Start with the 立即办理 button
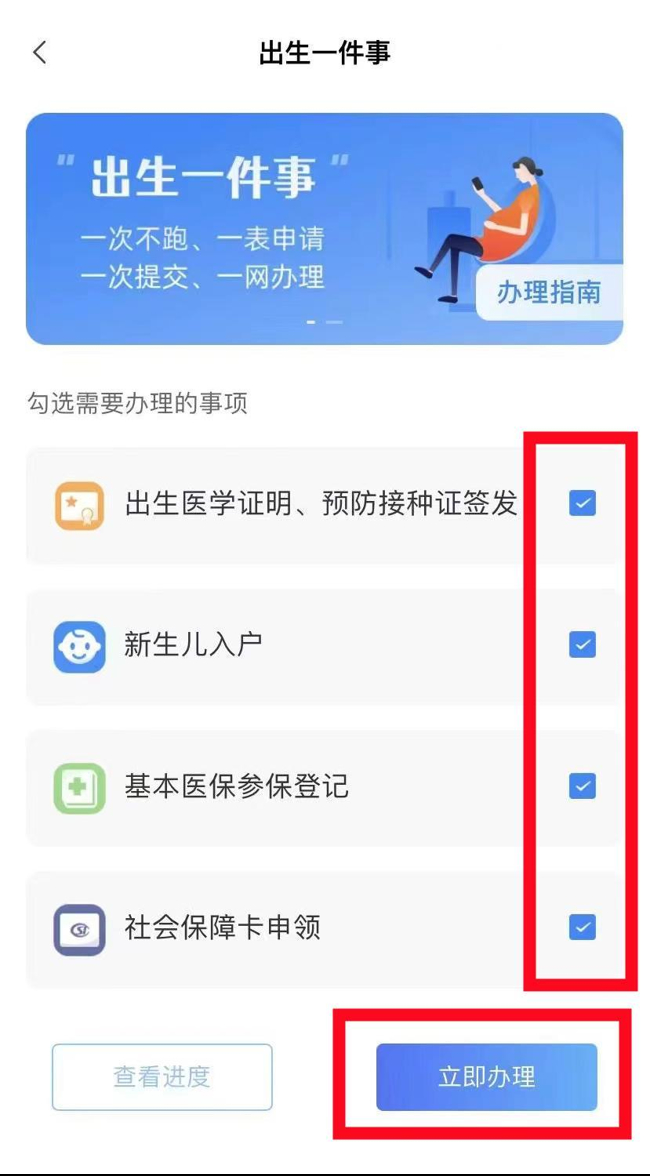The height and width of the screenshot is (1176, 650). (x=486, y=1077)
